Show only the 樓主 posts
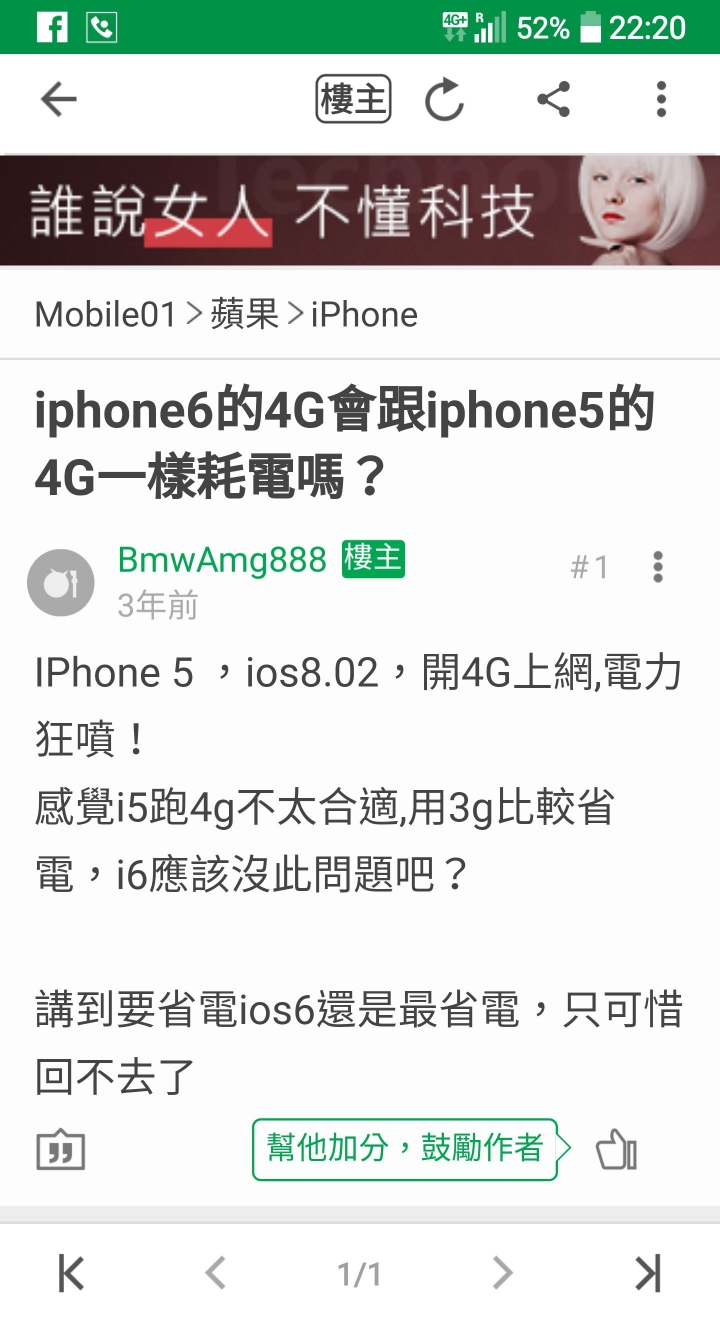The width and height of the screenshot is (720, 1323). pyautogui.click(x=353, y=99)
